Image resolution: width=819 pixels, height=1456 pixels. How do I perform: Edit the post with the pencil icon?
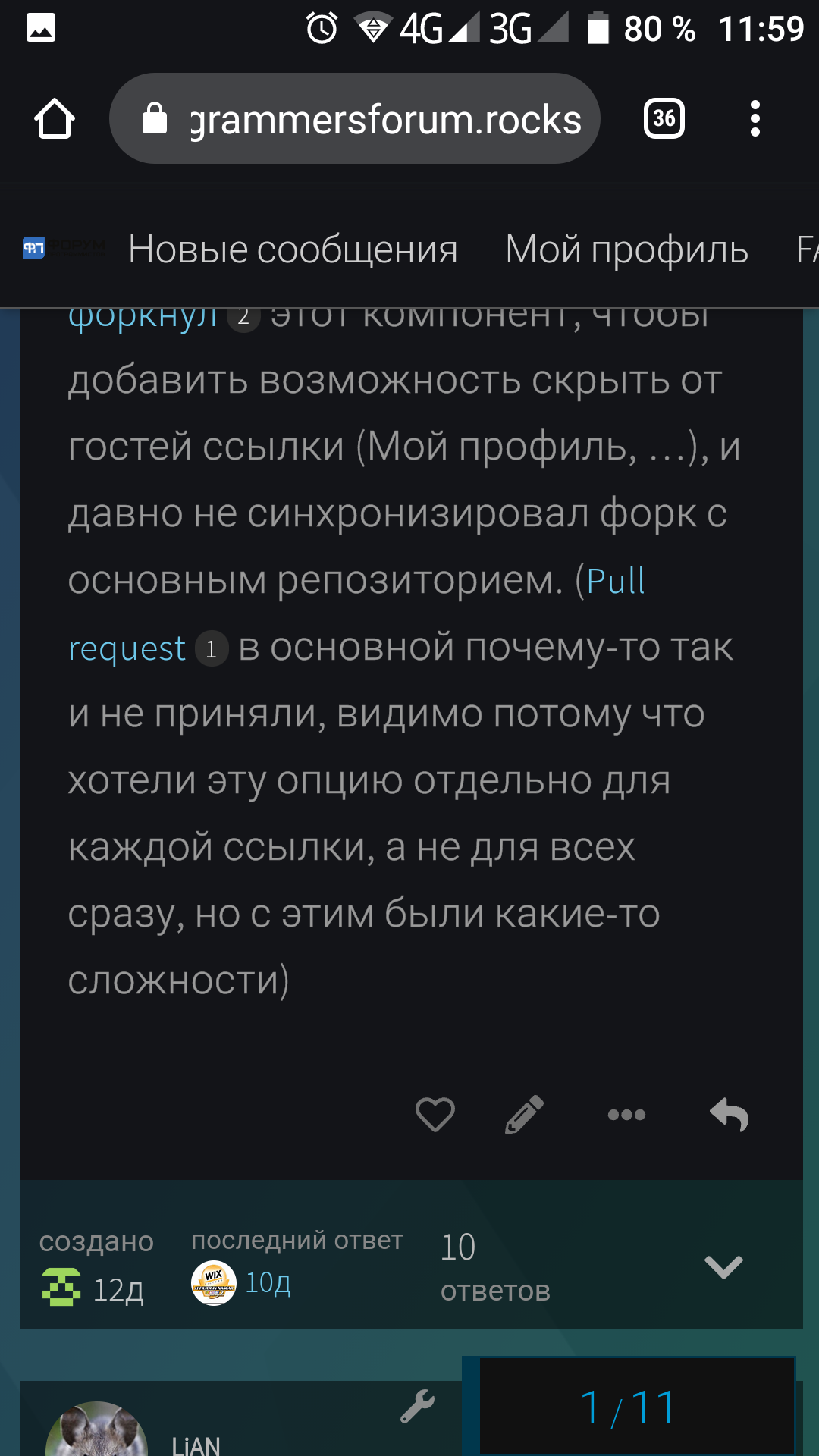click(x=524, y=1115)
